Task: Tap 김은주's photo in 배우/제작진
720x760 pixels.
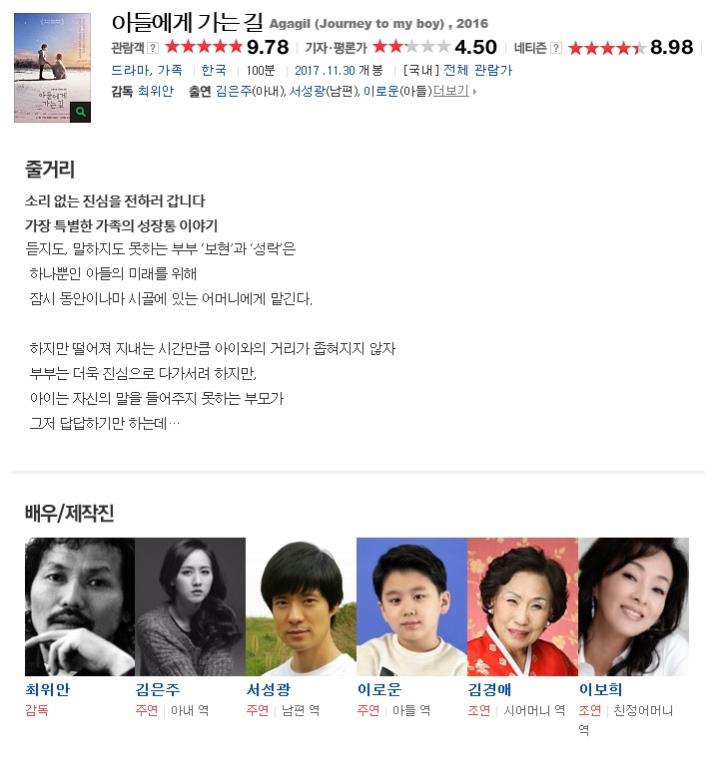Action: [191, 606]
